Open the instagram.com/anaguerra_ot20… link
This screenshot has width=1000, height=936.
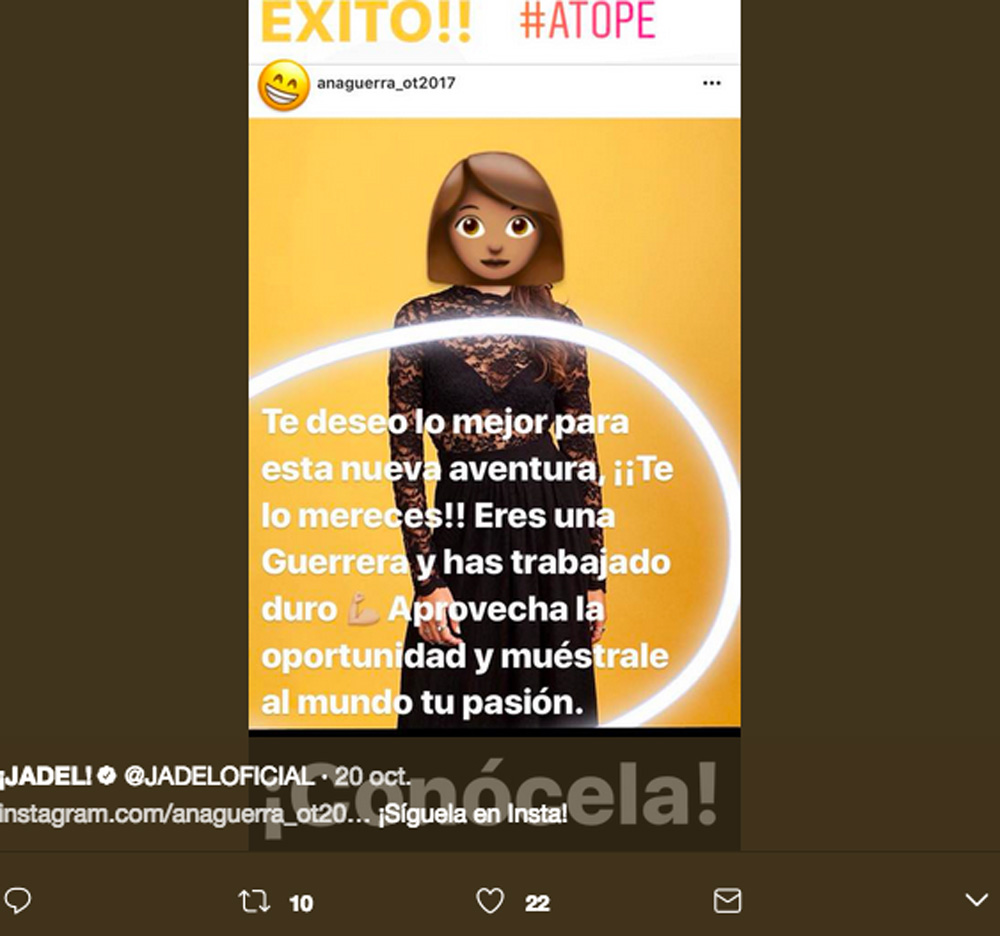click(x=186, y=813)
